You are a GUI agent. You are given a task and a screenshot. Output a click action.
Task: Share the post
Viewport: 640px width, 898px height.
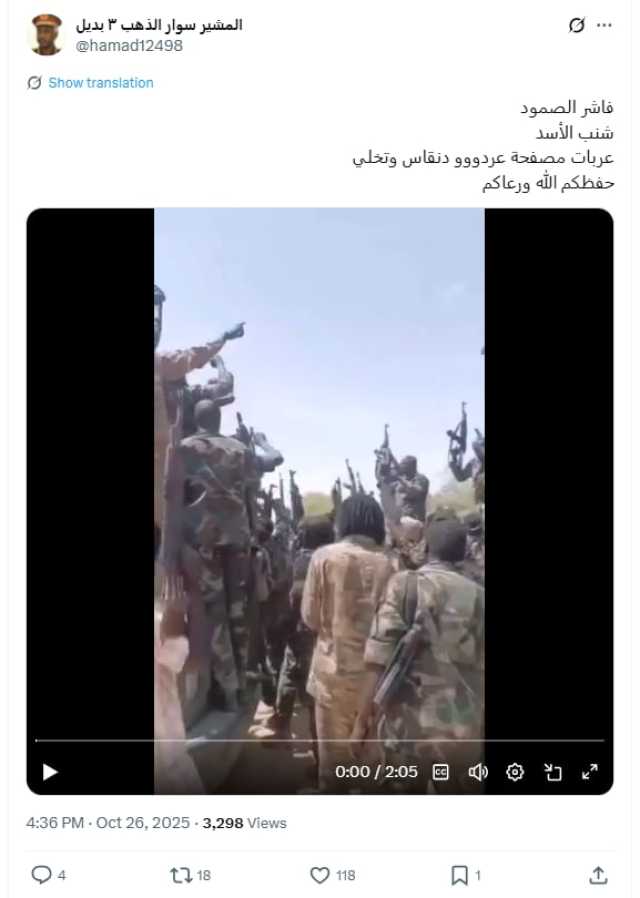pos(598,875)
